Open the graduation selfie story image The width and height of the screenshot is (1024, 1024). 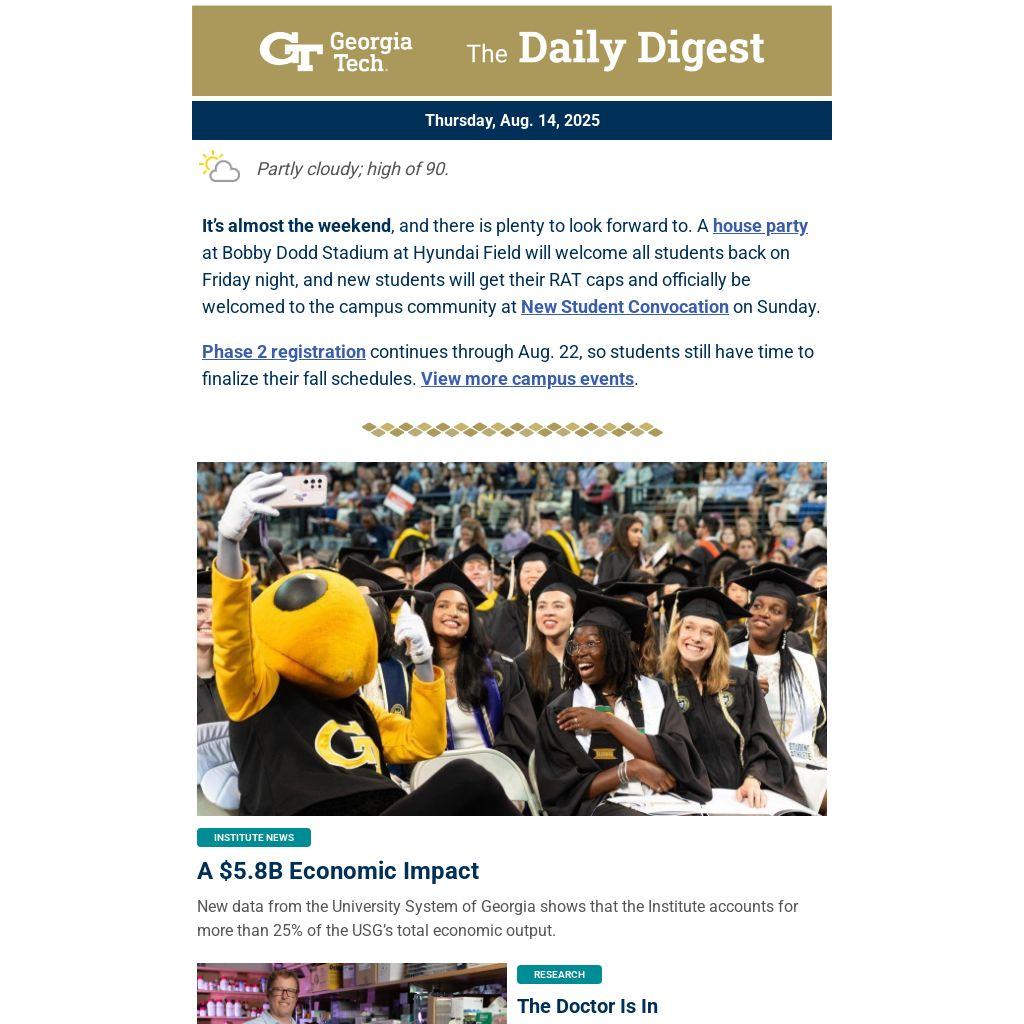pos(511,638)
